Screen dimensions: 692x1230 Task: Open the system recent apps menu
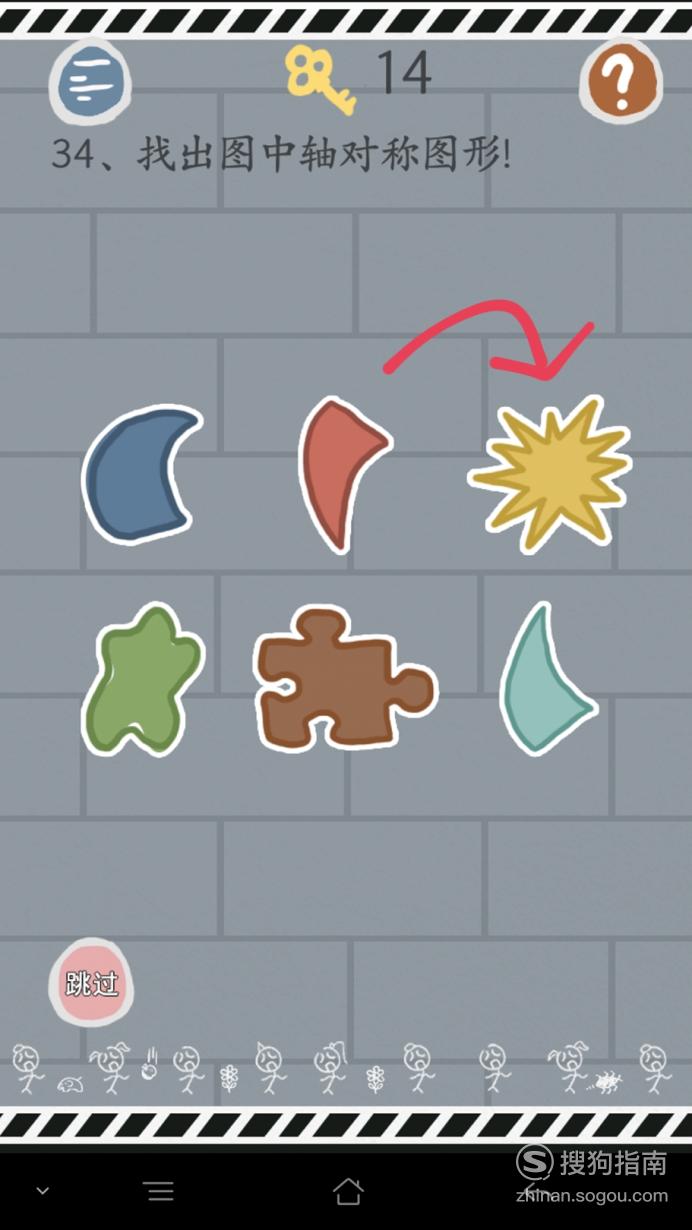point(159,1190)
